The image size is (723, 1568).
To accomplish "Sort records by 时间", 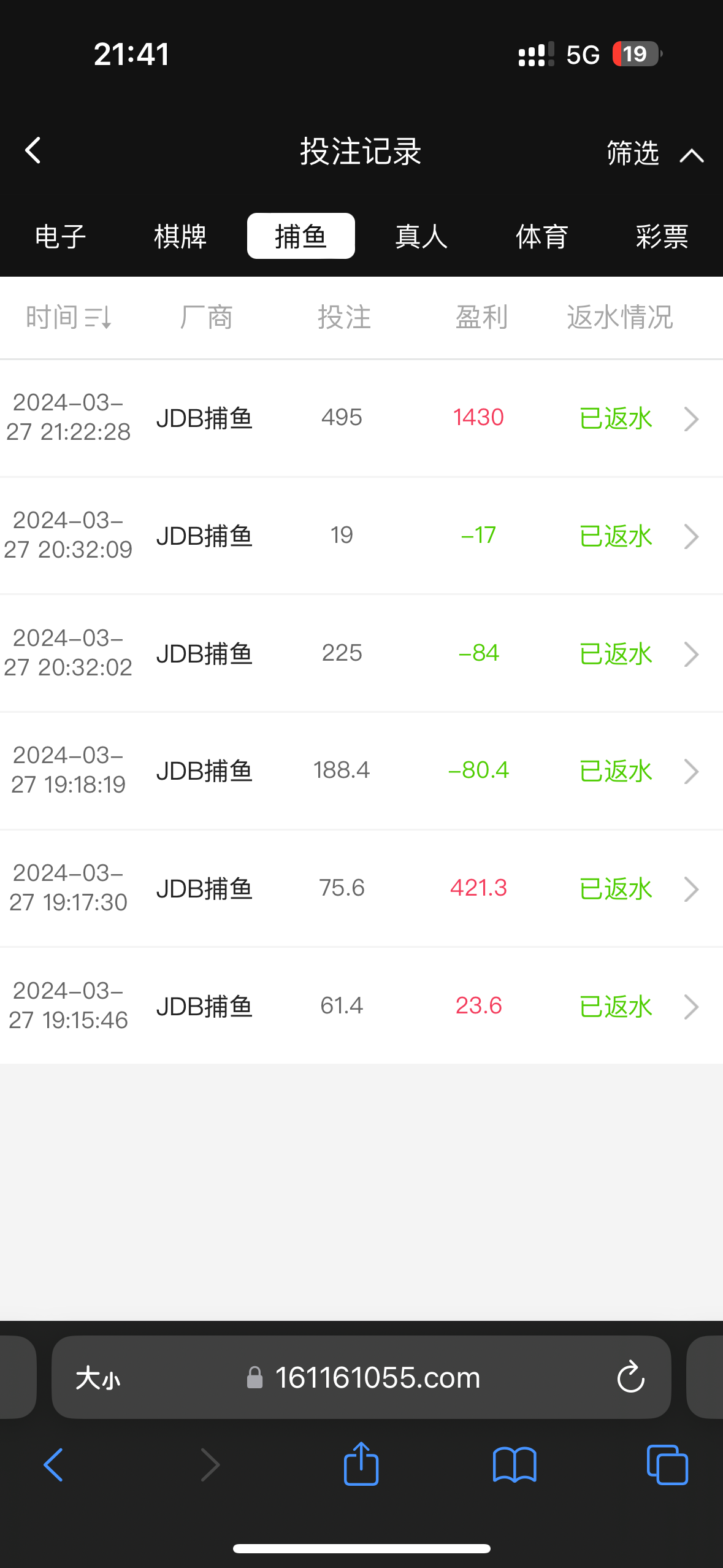I will pyautogui.click(x=69, y=318).
